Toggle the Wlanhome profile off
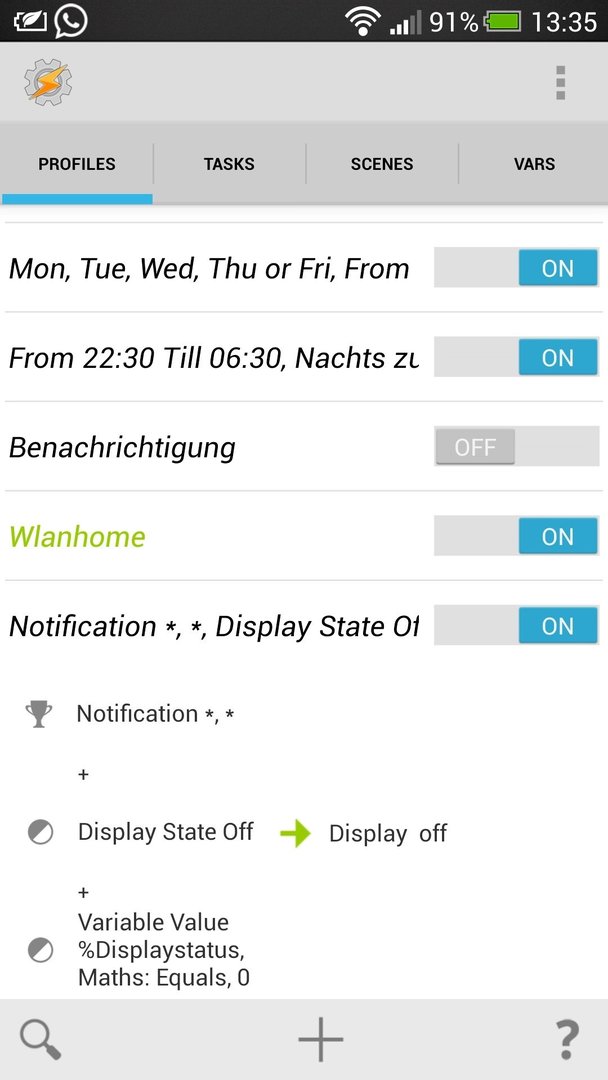This screenshot has height=1080, width=608. [516, 537]
